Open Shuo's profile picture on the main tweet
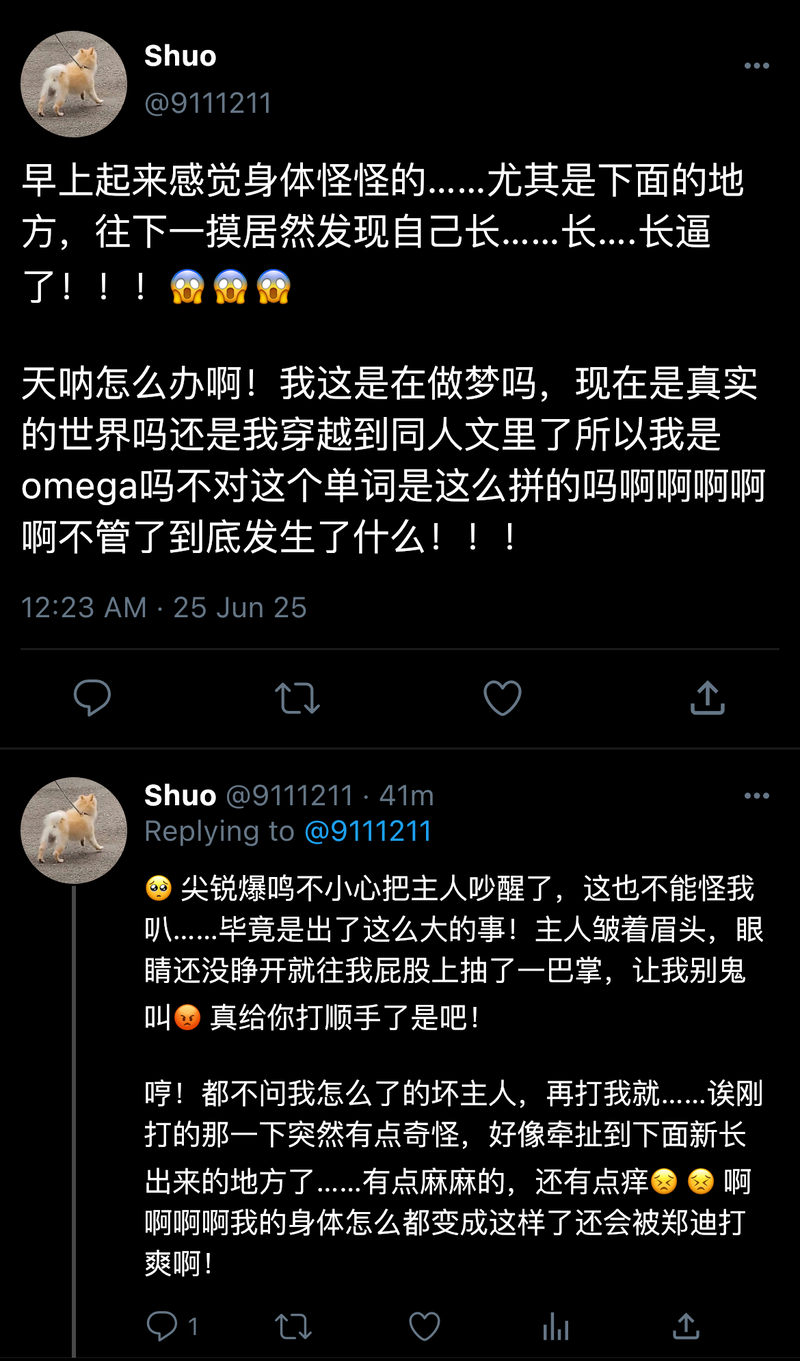The height and width of the screenshot is (1361, 800). [x=74, y=84]
